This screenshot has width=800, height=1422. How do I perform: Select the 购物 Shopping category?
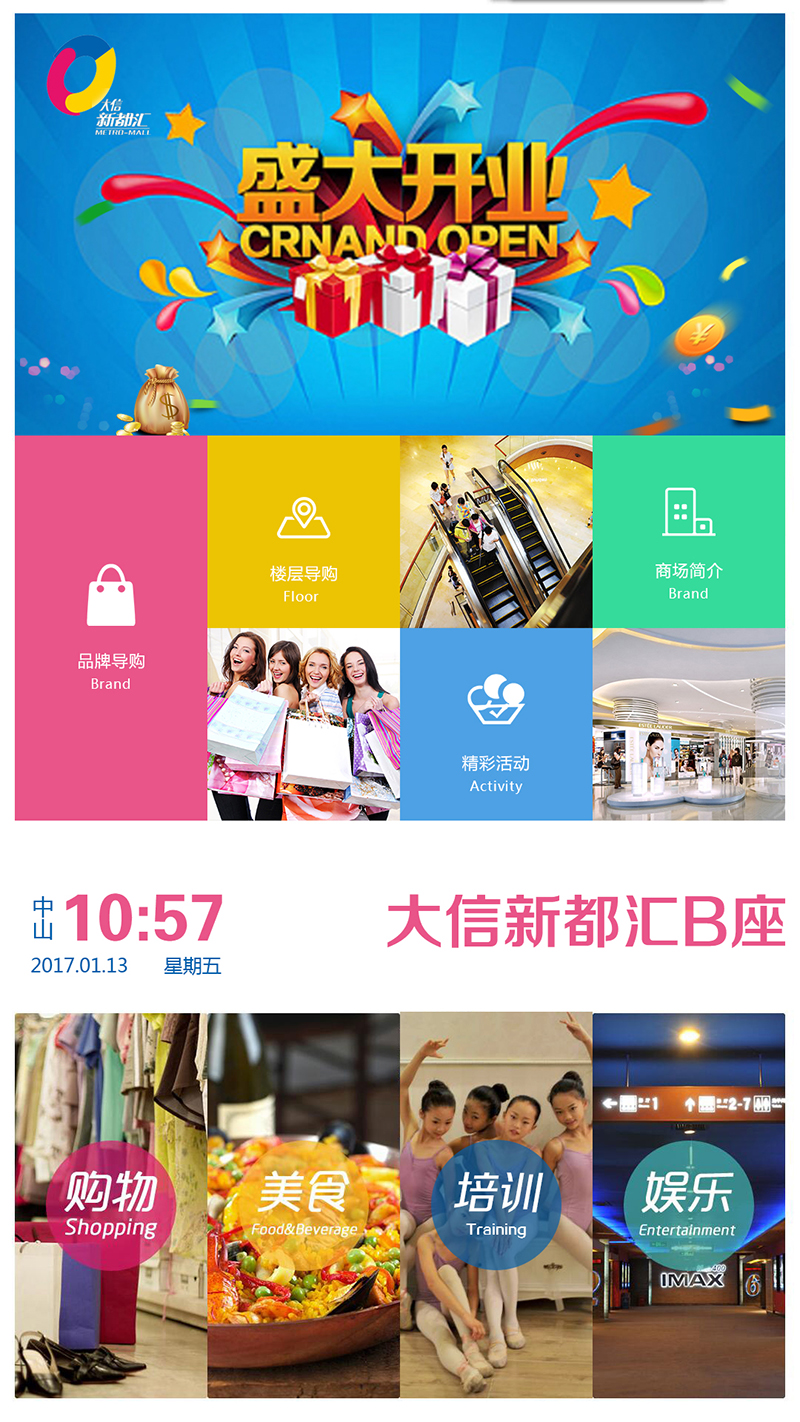pyautogui.click(x=110, y=1205)
